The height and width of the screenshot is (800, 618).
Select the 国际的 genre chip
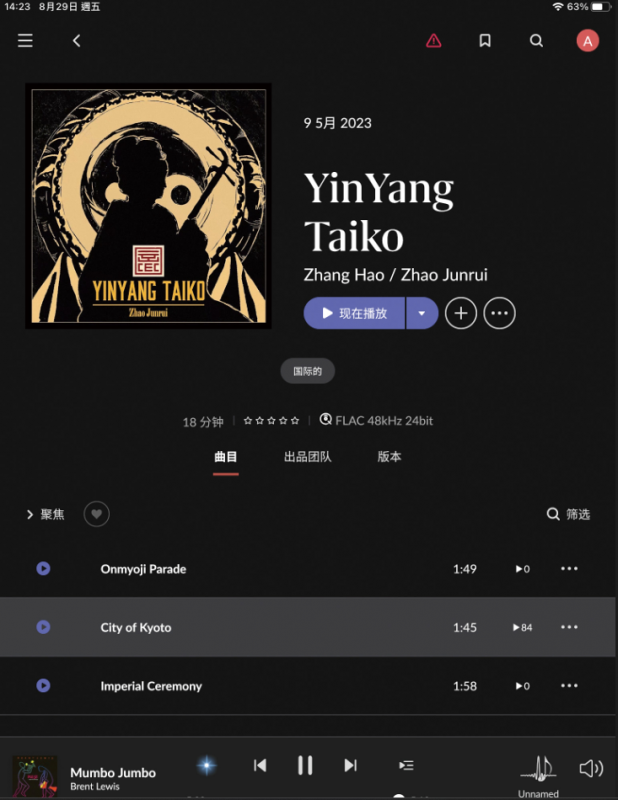point(307,371)
